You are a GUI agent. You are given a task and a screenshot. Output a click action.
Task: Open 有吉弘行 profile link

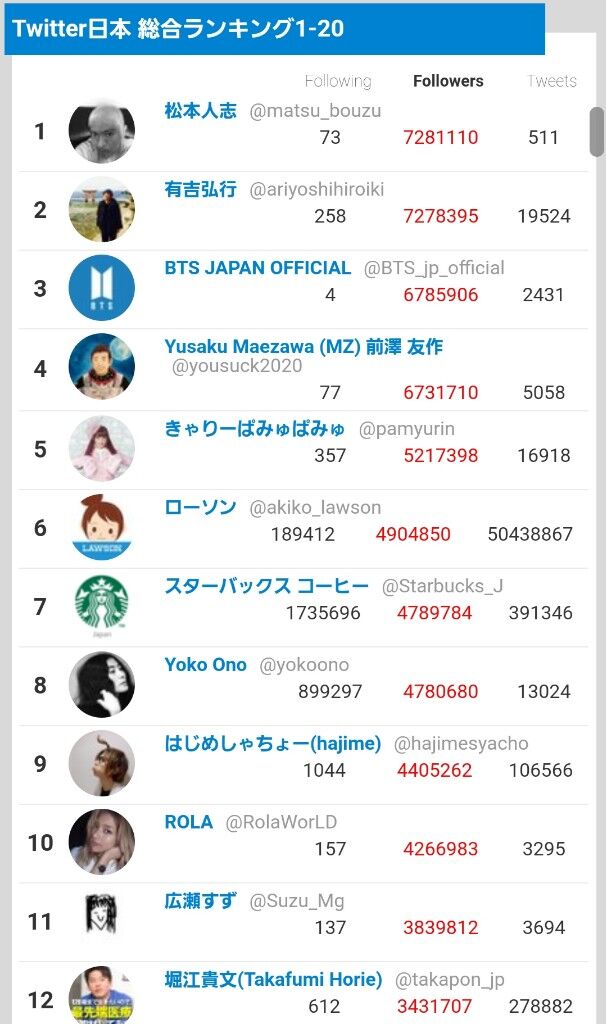(200, 189)
